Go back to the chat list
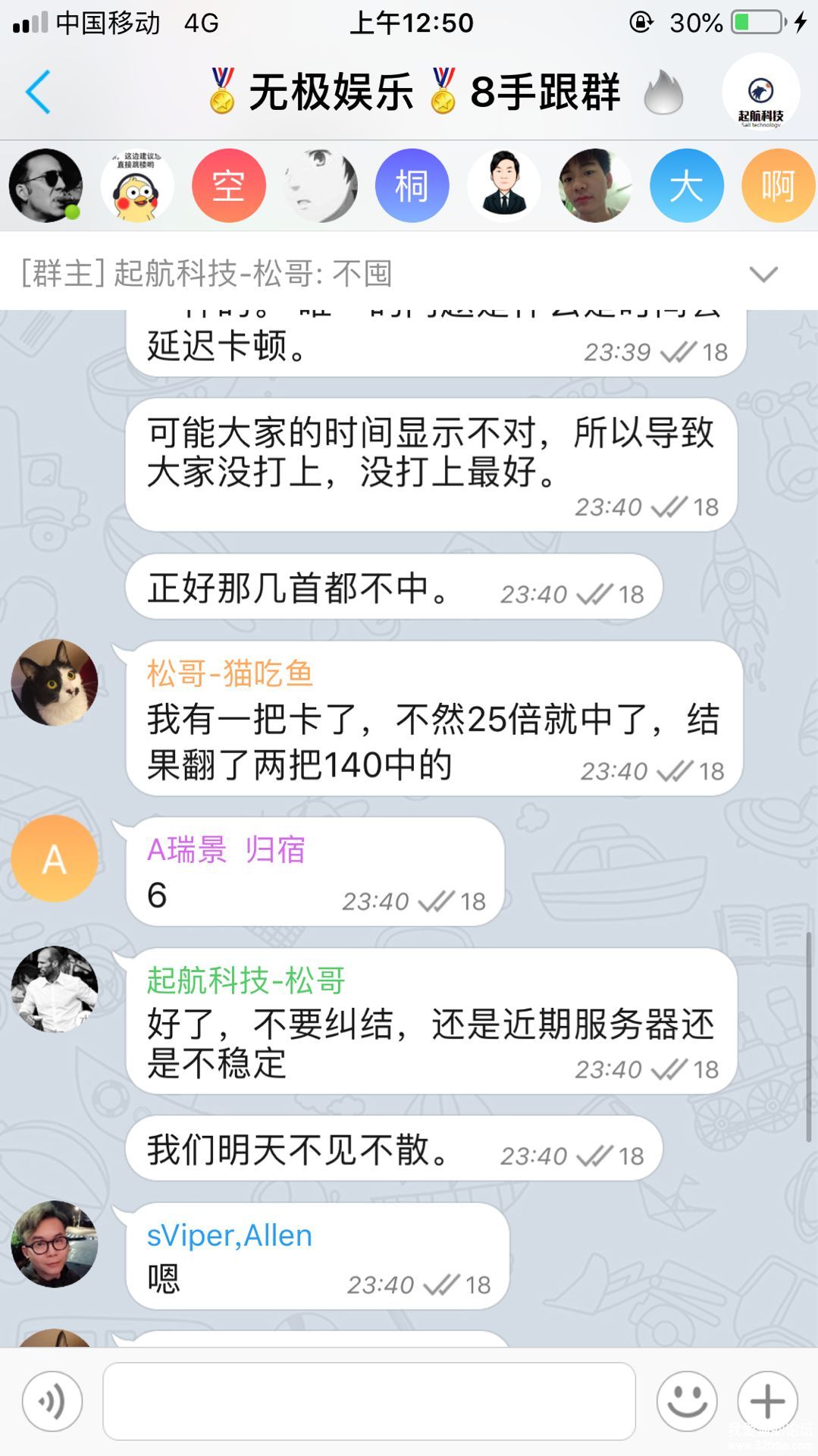Viewport: 818px width, 1456px height. point(38,92)
